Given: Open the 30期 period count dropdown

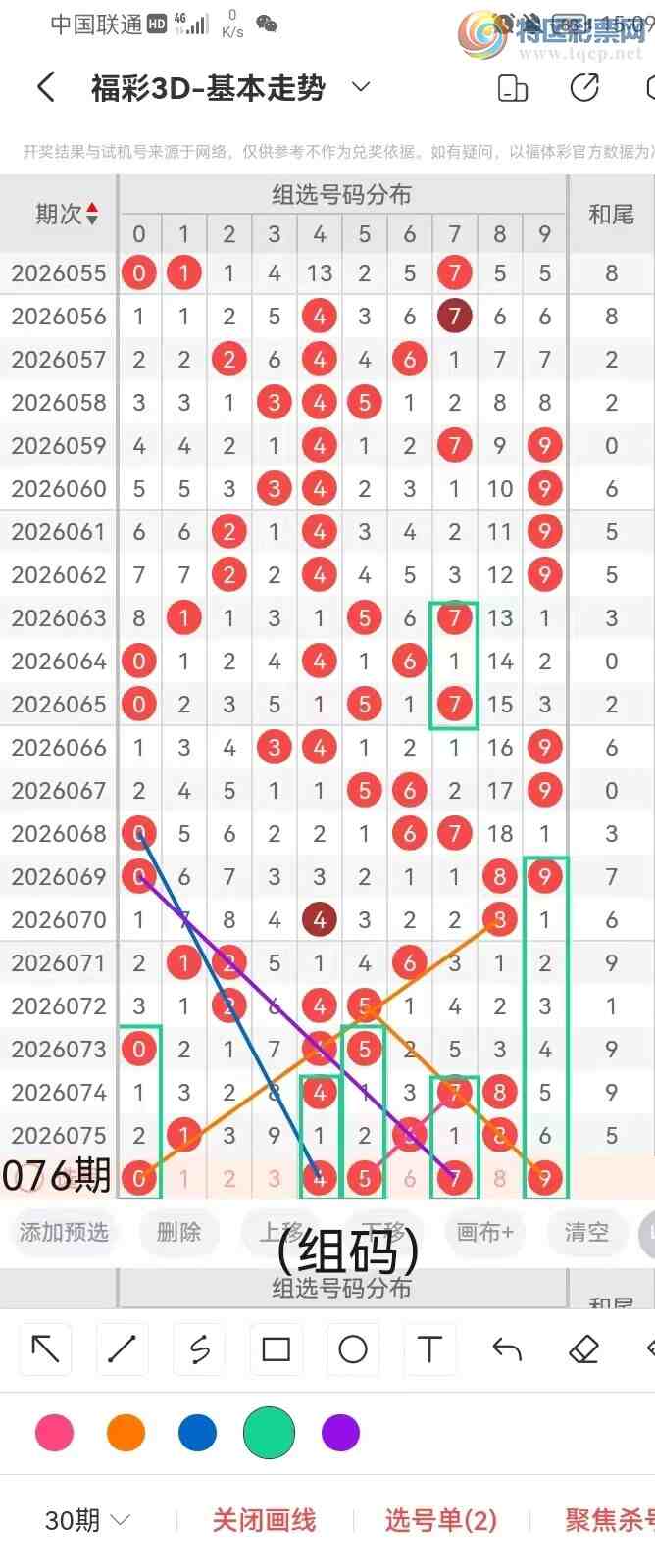Looking at the screenshot, I should [x=86, y=1520].
